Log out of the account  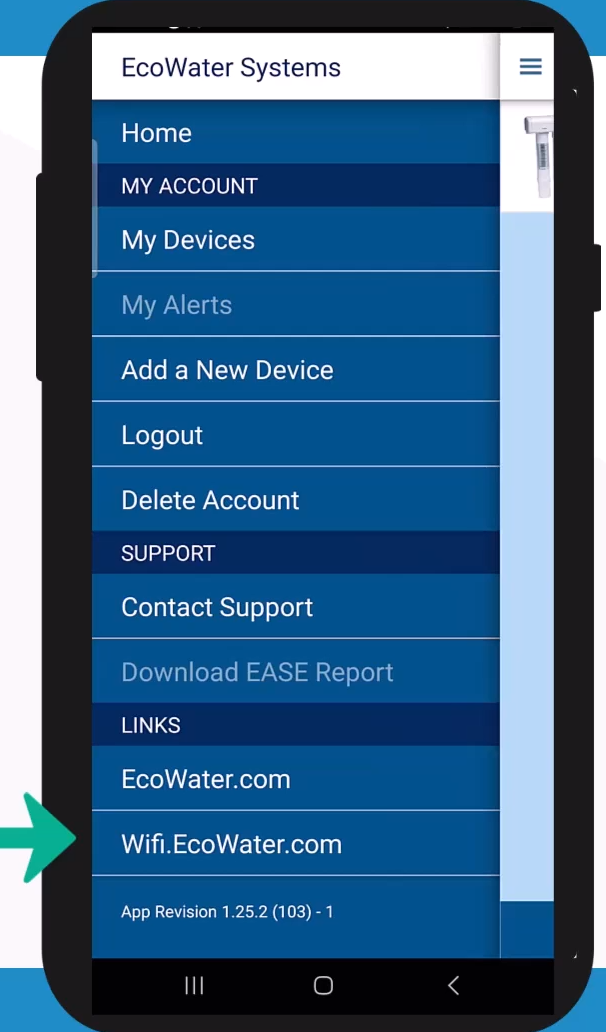click(162, 435)
